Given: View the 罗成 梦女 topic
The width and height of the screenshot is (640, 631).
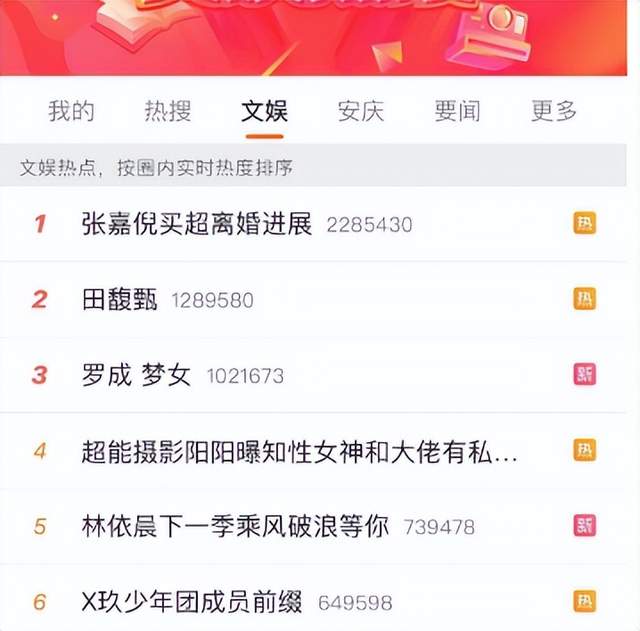Looking at the screenshot, I should (x=136, y=376).
